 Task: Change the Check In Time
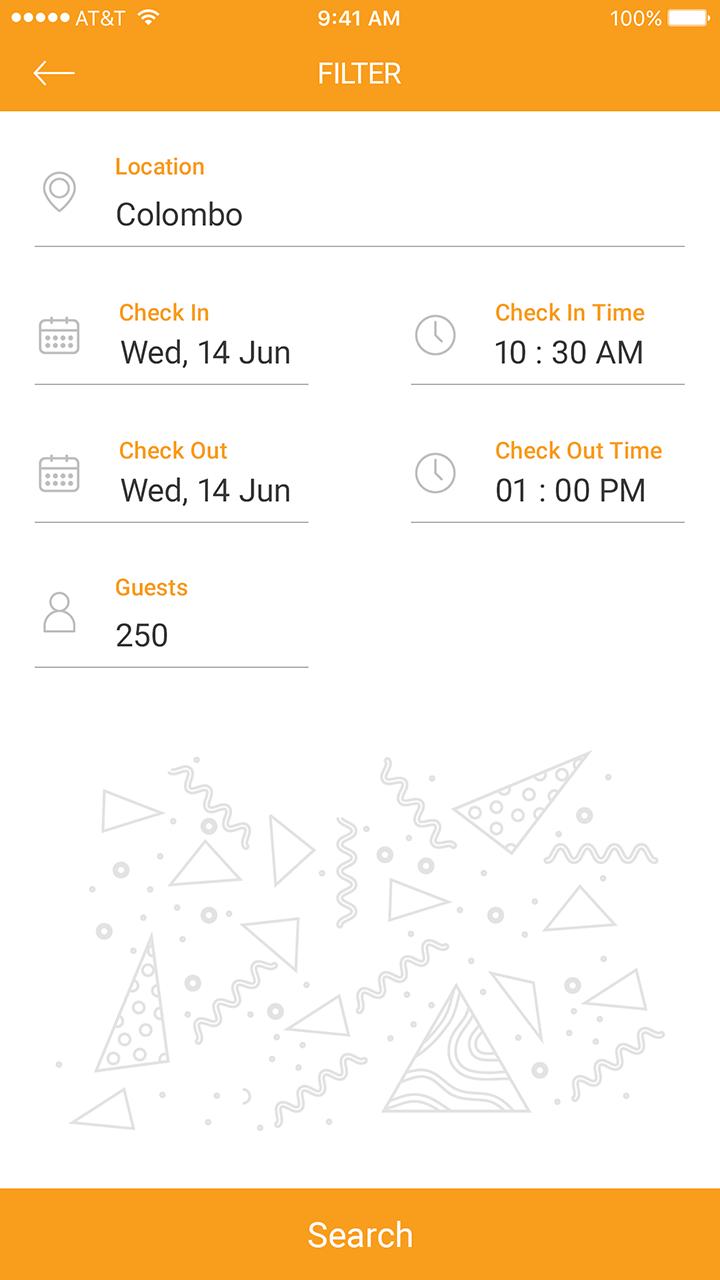click(x=569, y=352)
